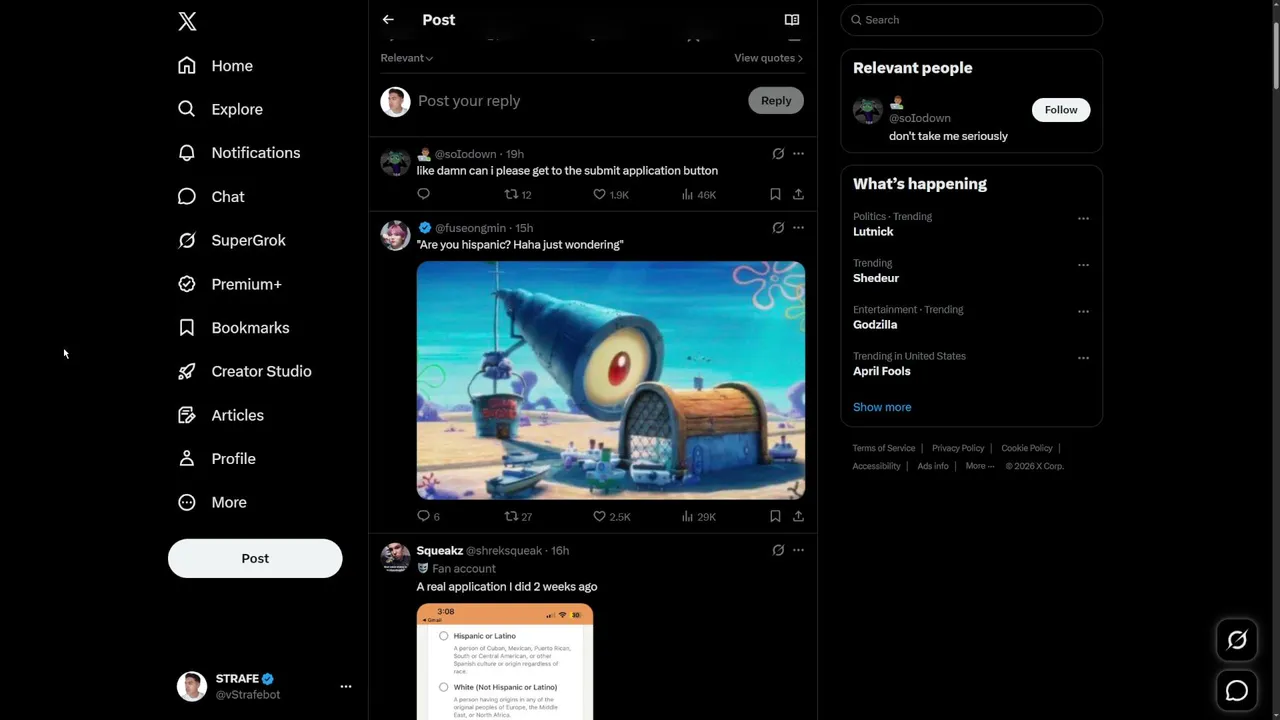Open the Godzilla trending topic
Screen dimensions: 1280x720
pos(875,324)
